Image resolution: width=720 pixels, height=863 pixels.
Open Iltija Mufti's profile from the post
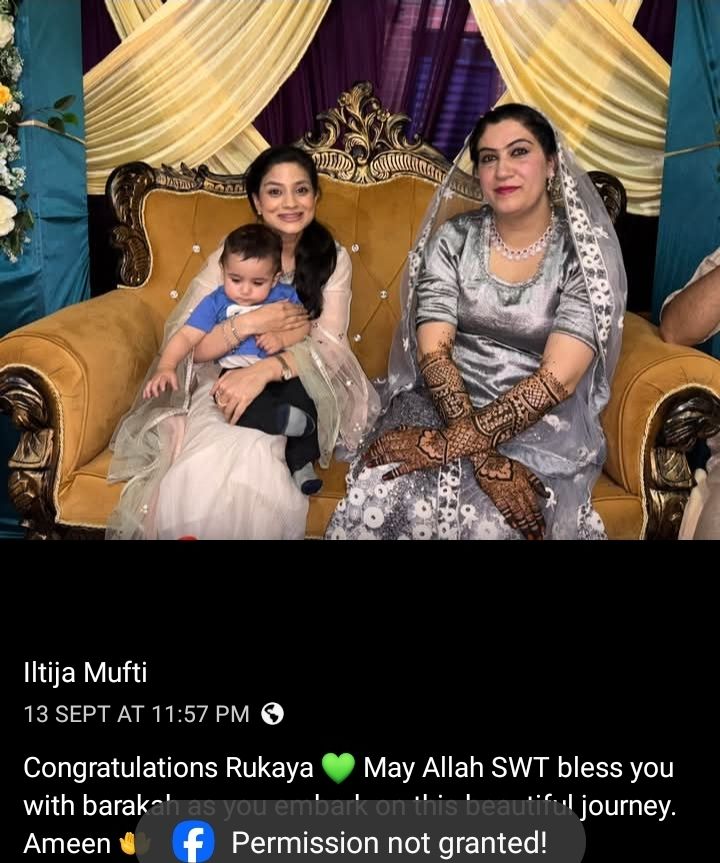click(85, 673)
